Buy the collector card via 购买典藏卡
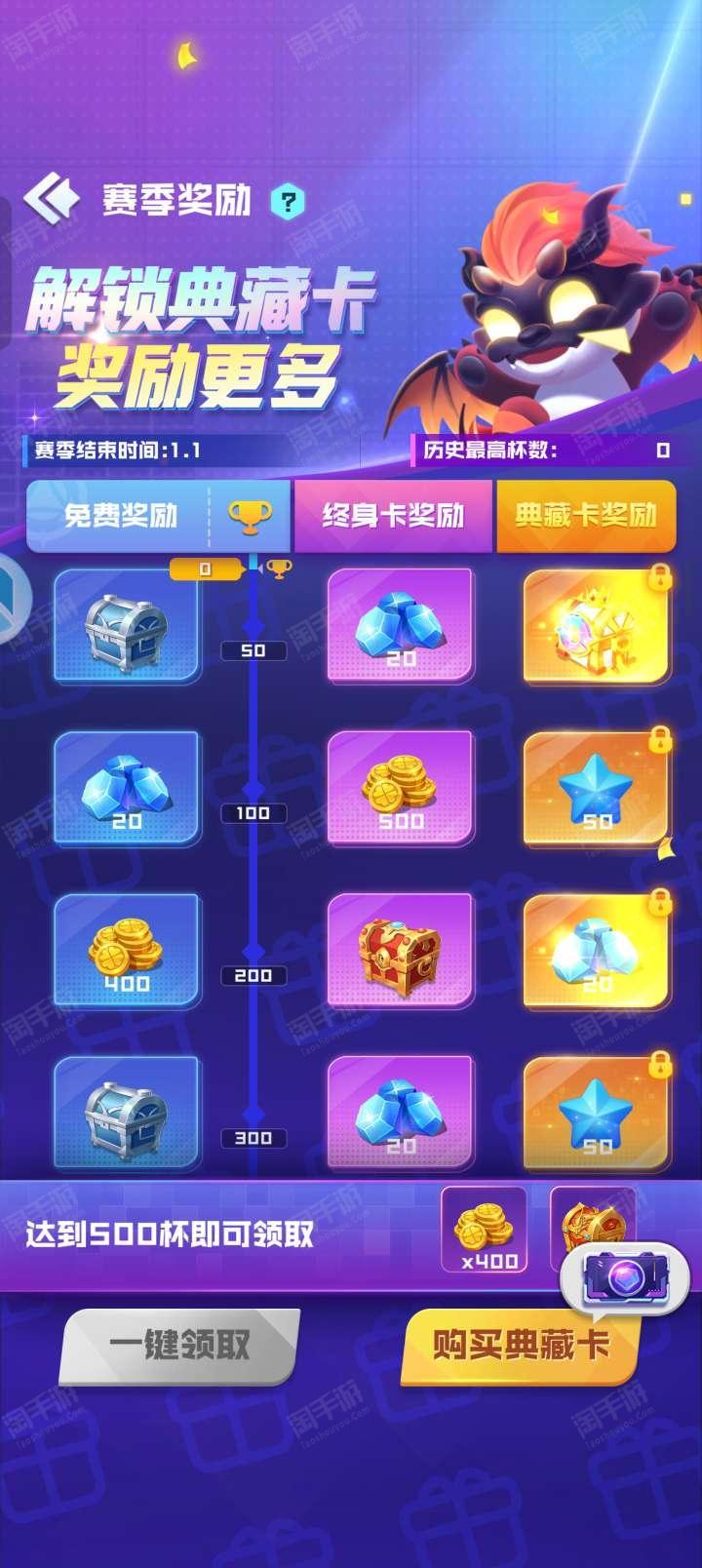 pyautogui.click(x=522, y=1346)
